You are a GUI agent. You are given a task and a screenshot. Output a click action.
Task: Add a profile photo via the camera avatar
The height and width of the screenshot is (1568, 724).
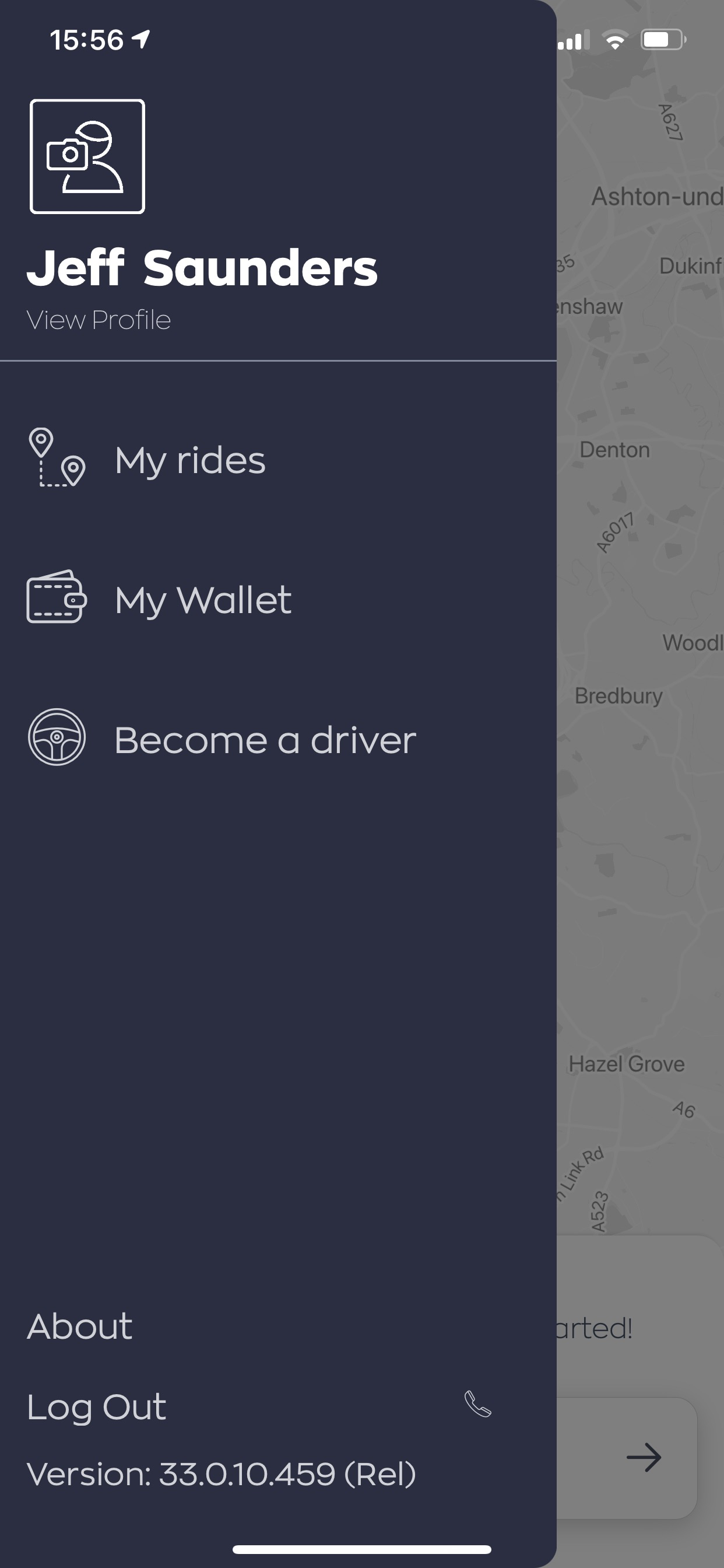click(87, 156)
